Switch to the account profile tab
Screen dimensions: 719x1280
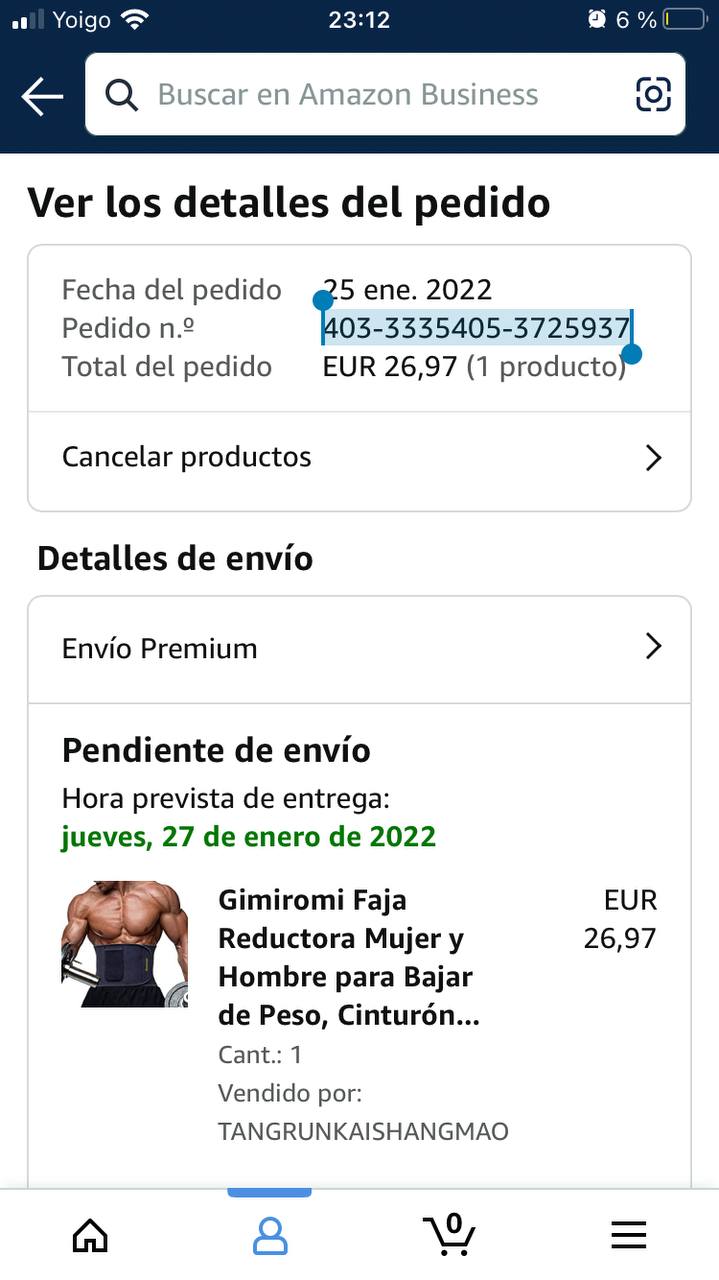click(269, 1235)
